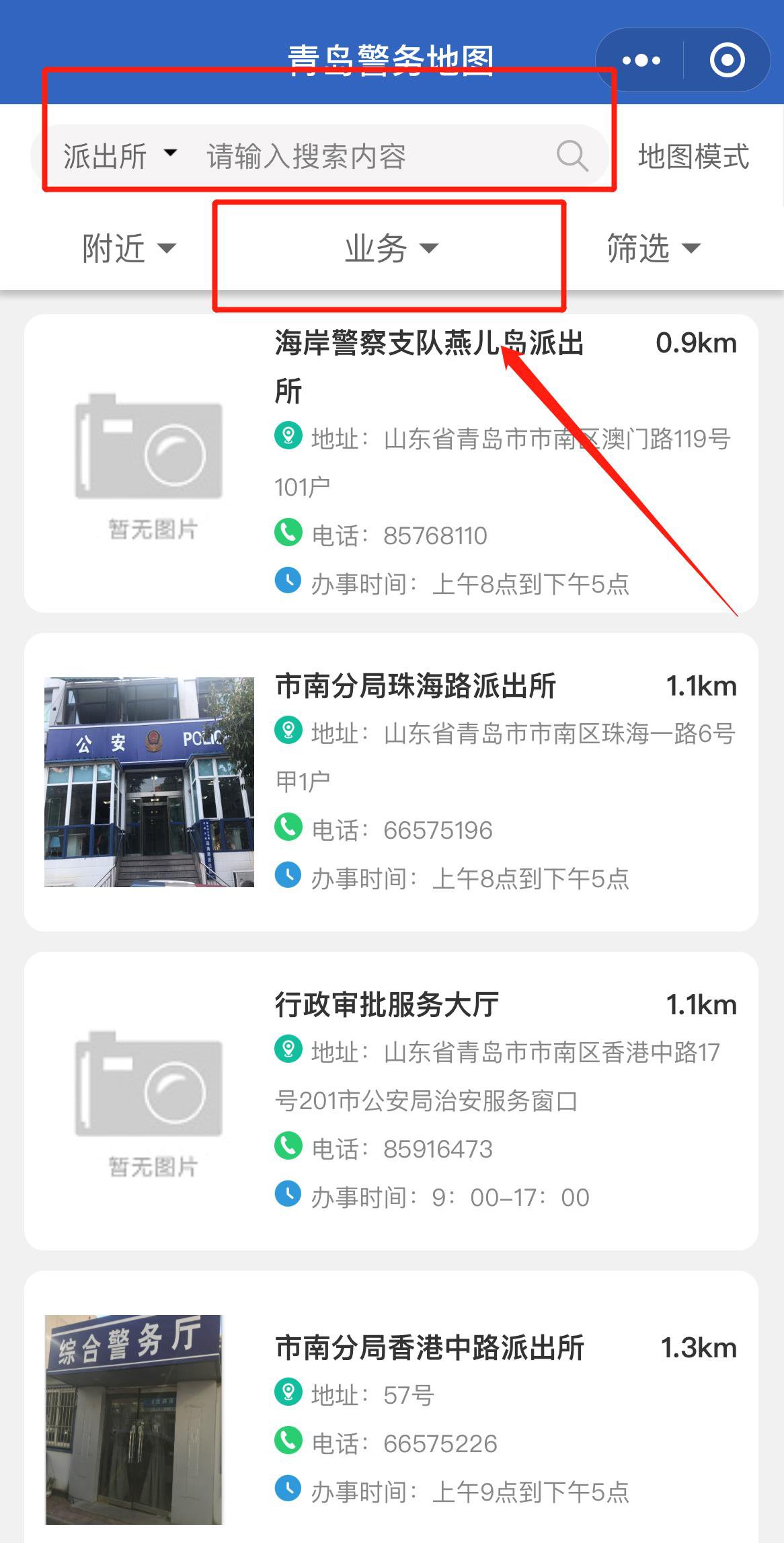Tap the magnifier search icon
784x1543 pixels.
click(572, 156)
